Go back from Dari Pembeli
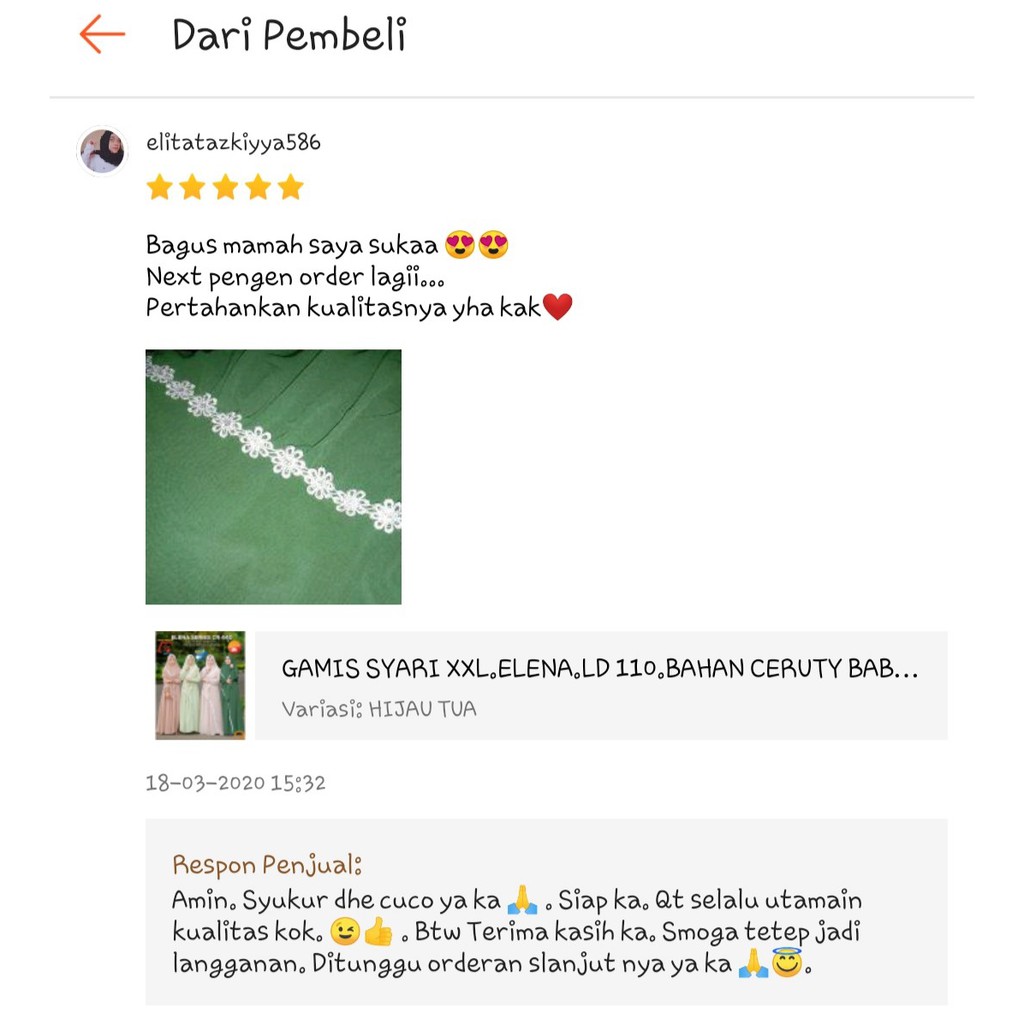 point(102,34)
